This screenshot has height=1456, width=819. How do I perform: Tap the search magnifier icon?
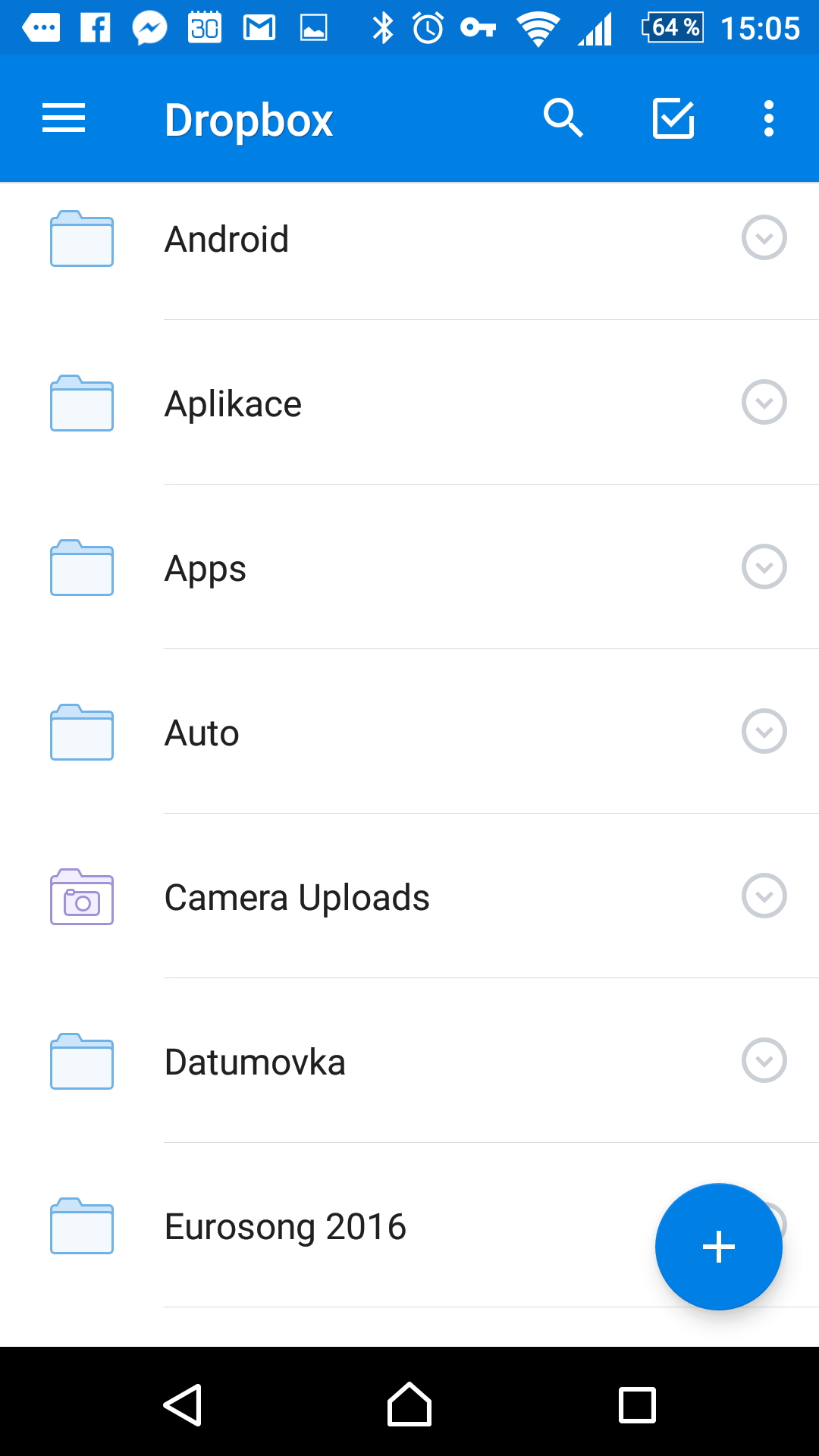(x=563, y=118)
